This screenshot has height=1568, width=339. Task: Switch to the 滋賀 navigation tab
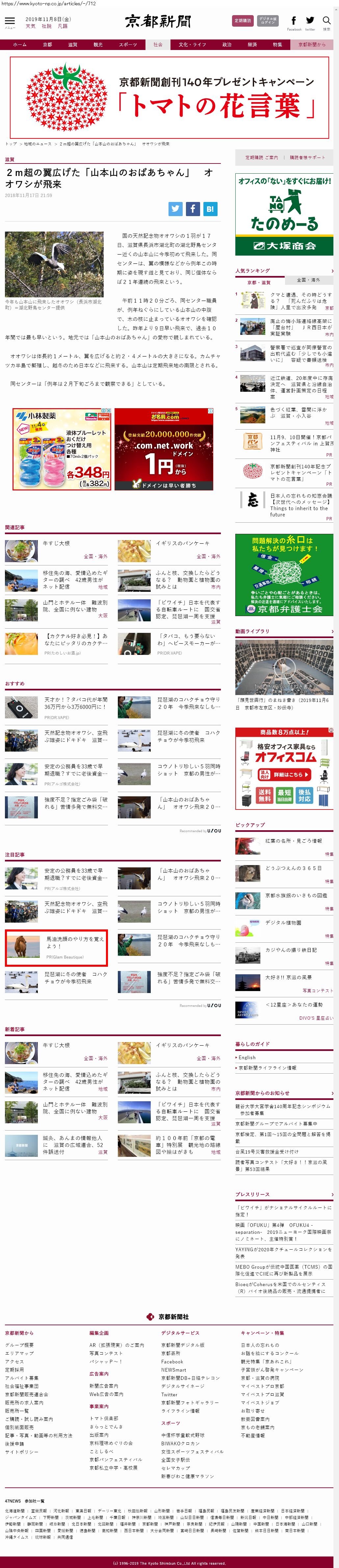(x=72, y=44)
